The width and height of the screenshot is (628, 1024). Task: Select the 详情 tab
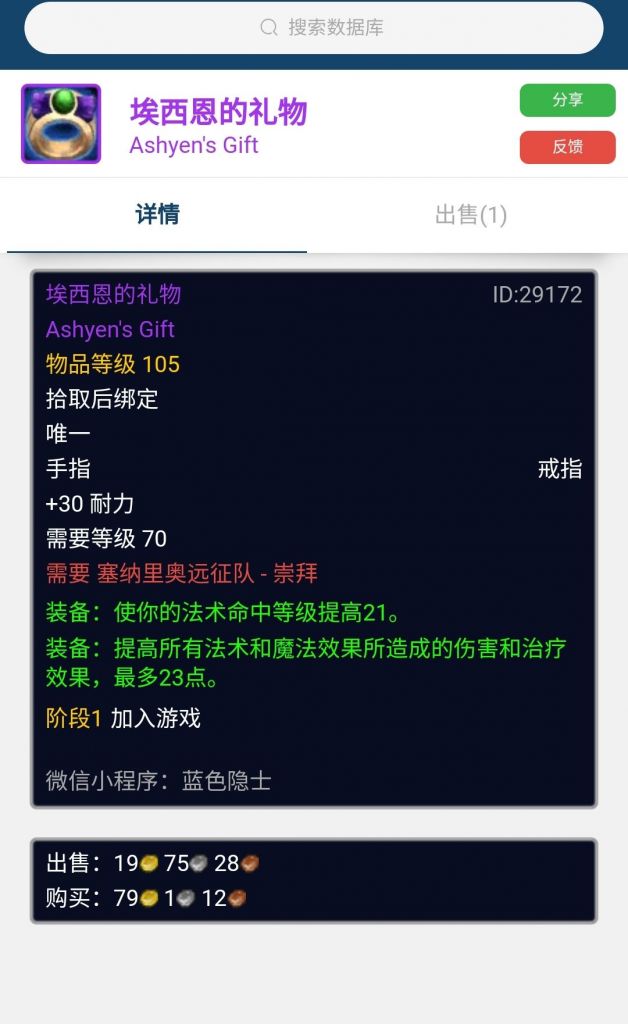157,215
